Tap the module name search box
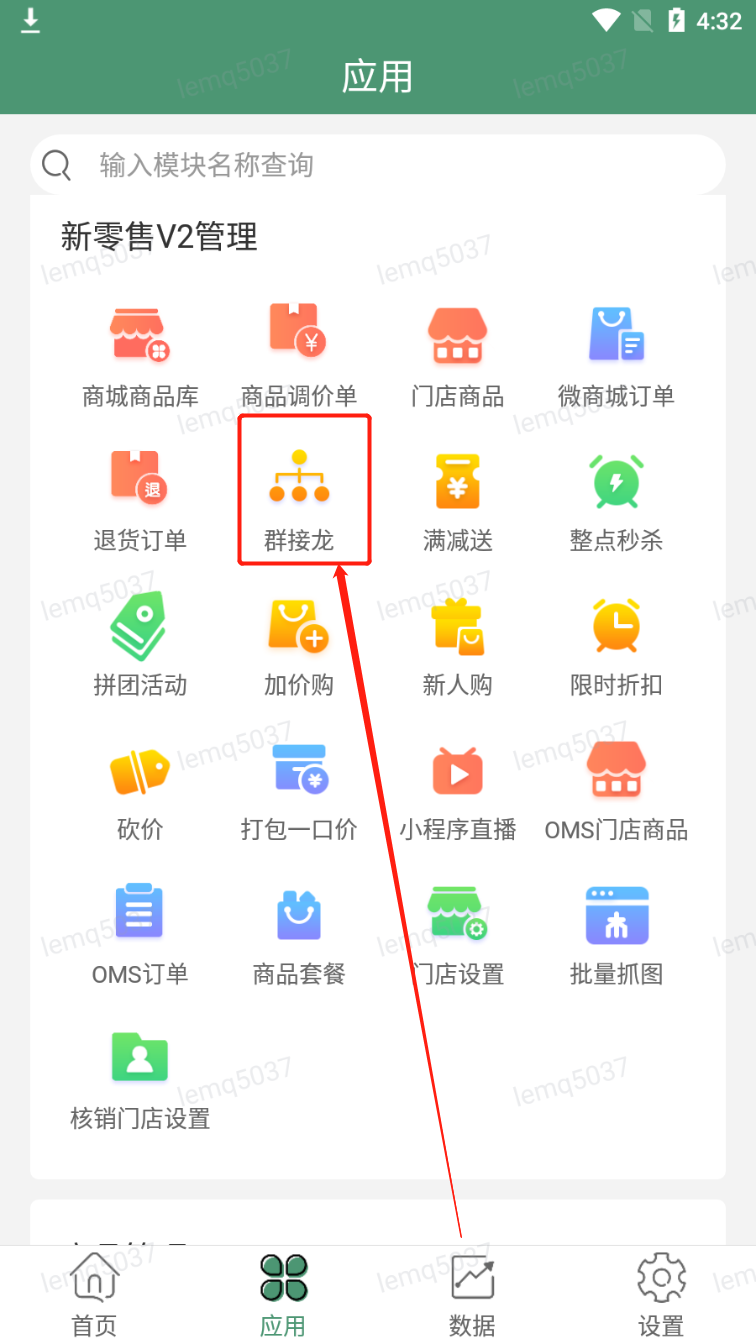 coord(378,165)
